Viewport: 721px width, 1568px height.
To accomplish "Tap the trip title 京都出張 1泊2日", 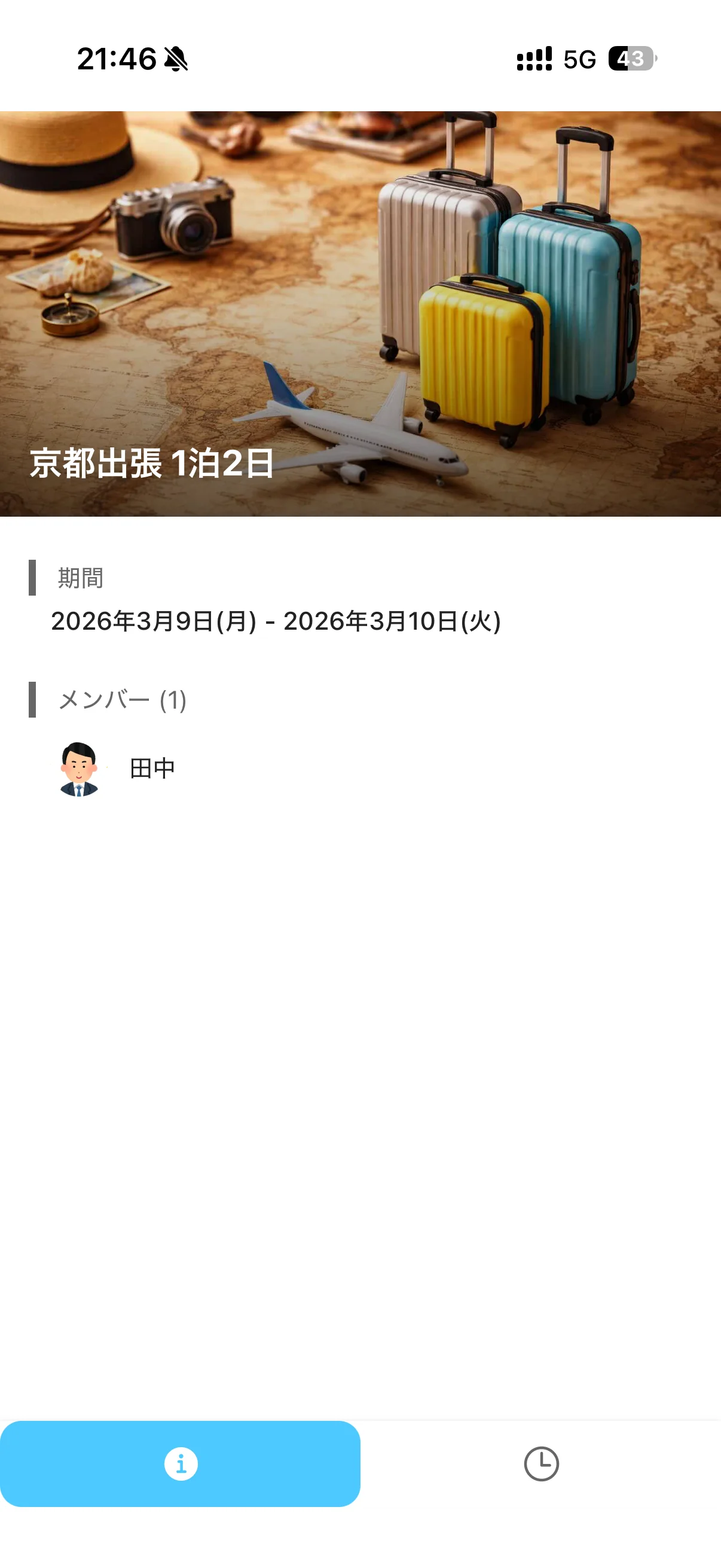I will 152,464.
